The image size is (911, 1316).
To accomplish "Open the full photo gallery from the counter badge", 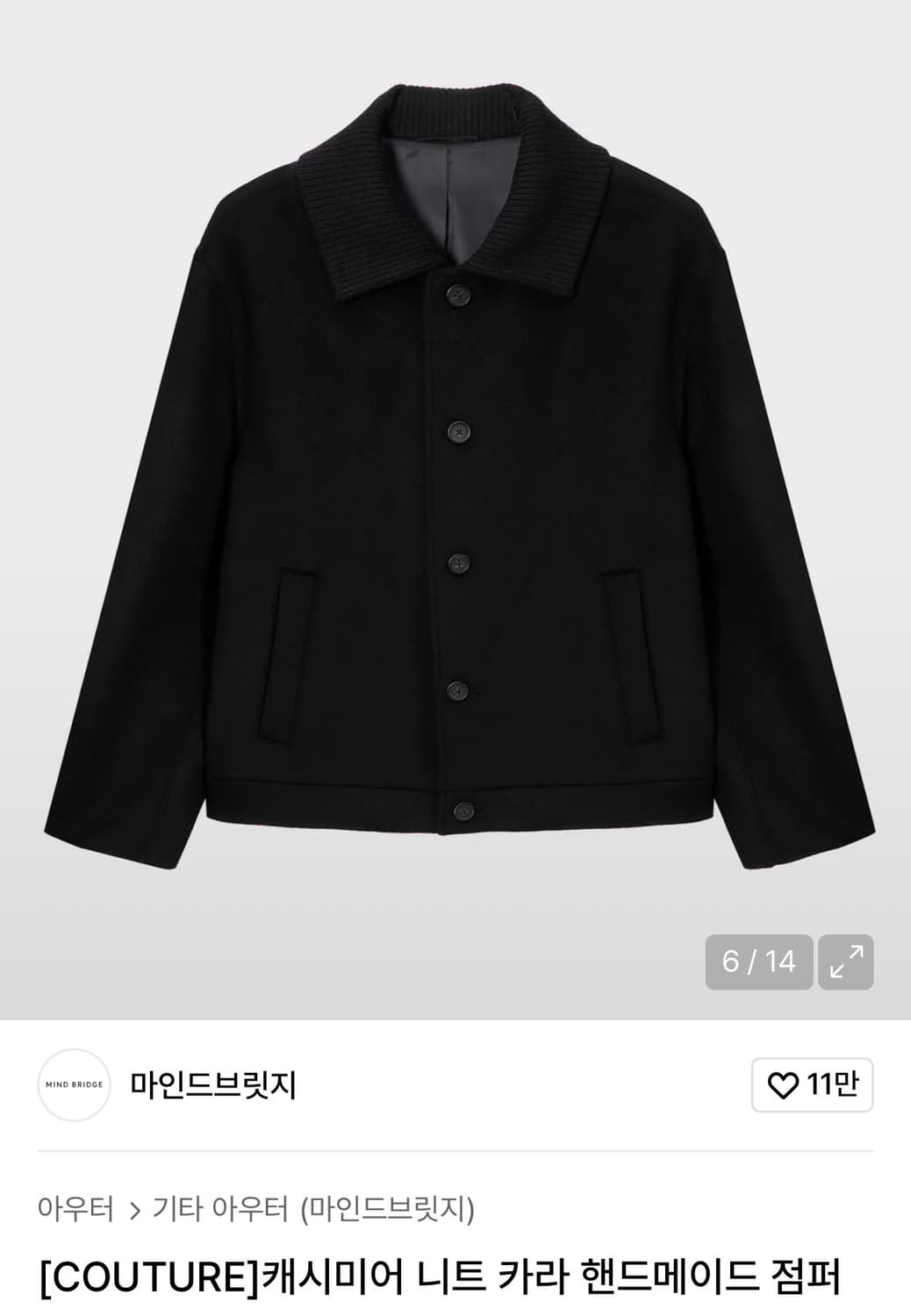I will pyautogui.click(x=759, y=962).
